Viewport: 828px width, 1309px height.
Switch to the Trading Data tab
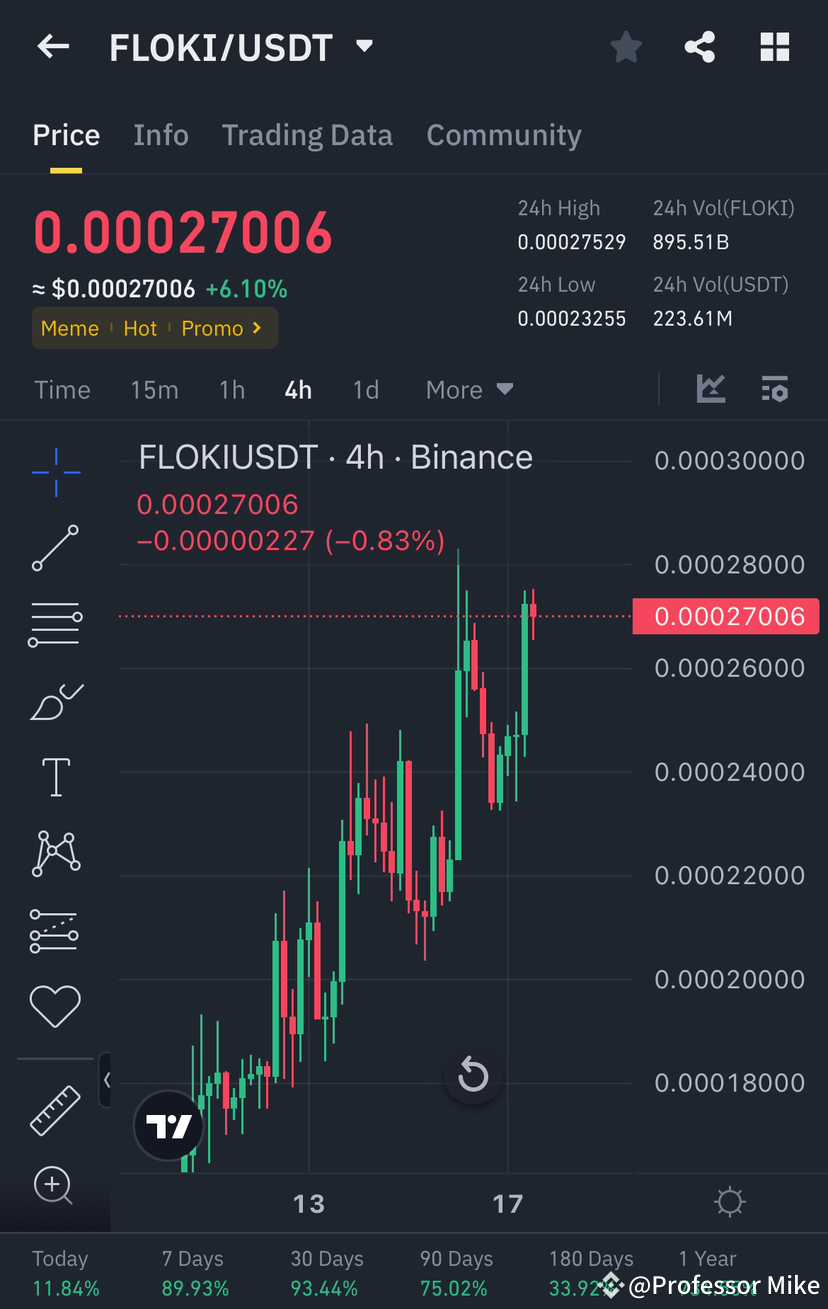[307, 135]
